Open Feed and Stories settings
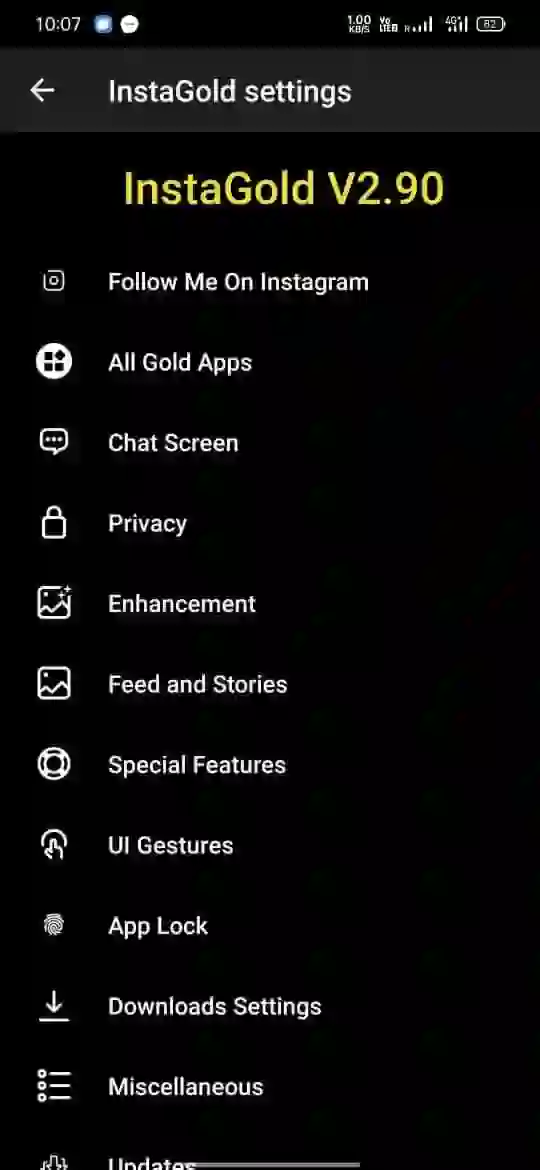Screen dimensions: 540x1170 (x=270, y=685)
